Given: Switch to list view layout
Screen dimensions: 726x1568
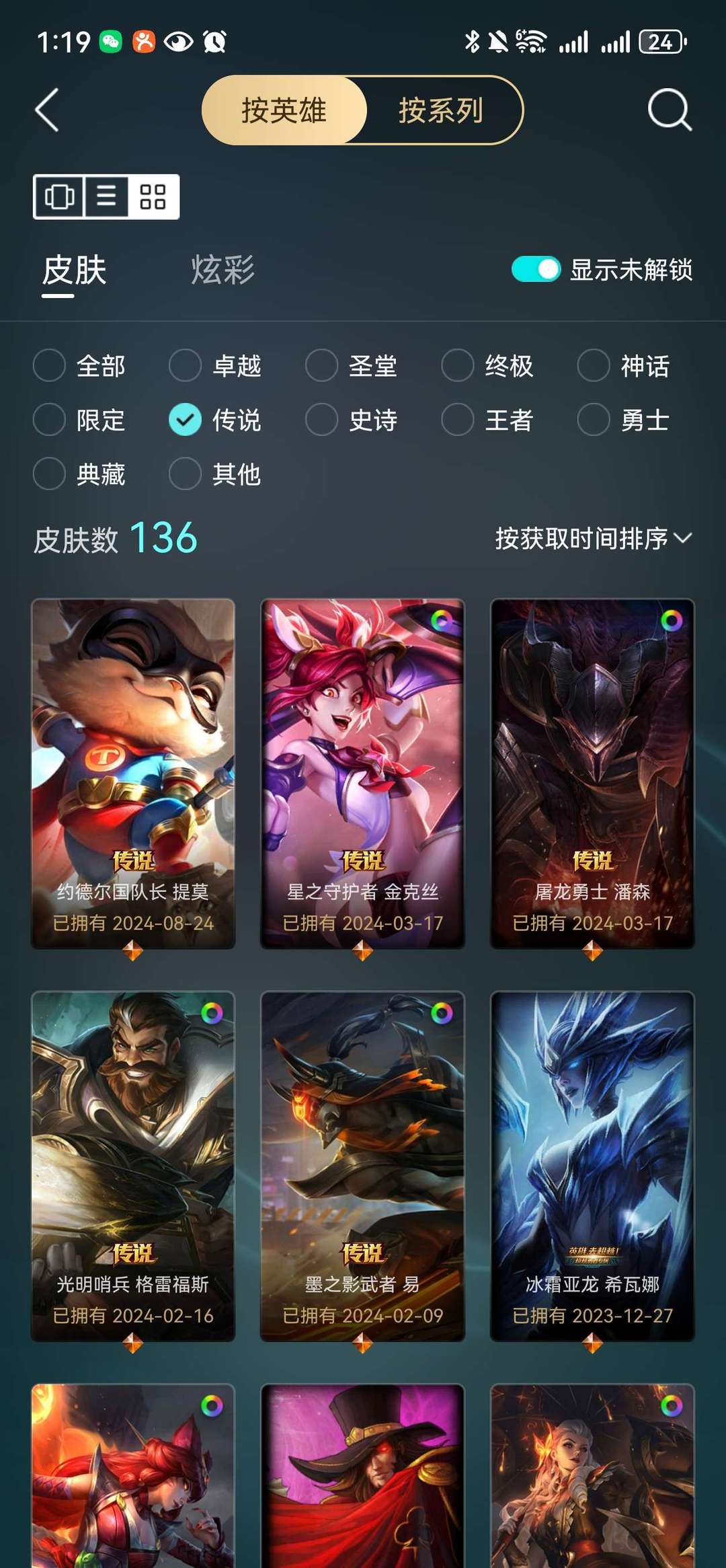Looking at the screenshot, I should (x=106, y=197).
